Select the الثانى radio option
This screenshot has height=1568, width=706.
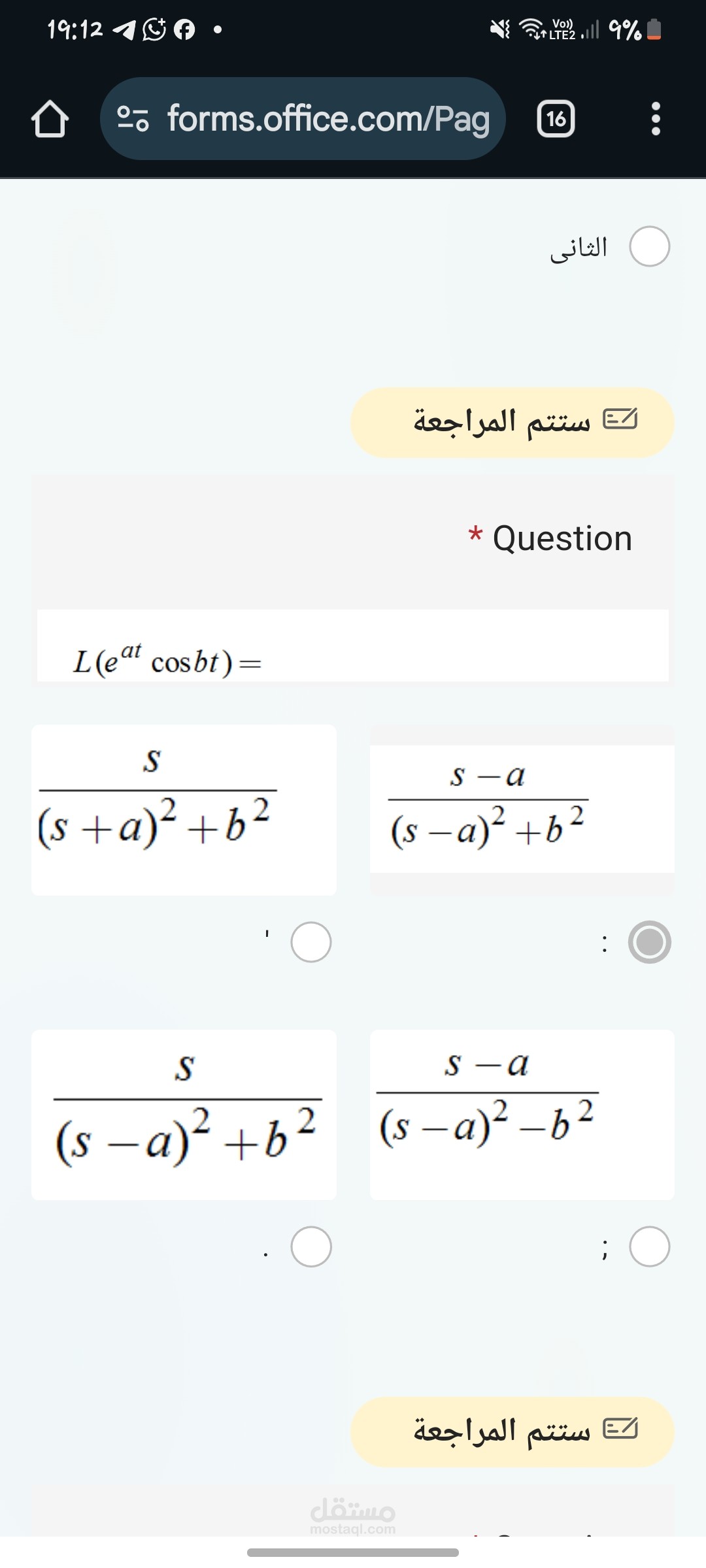pos(649,246)
